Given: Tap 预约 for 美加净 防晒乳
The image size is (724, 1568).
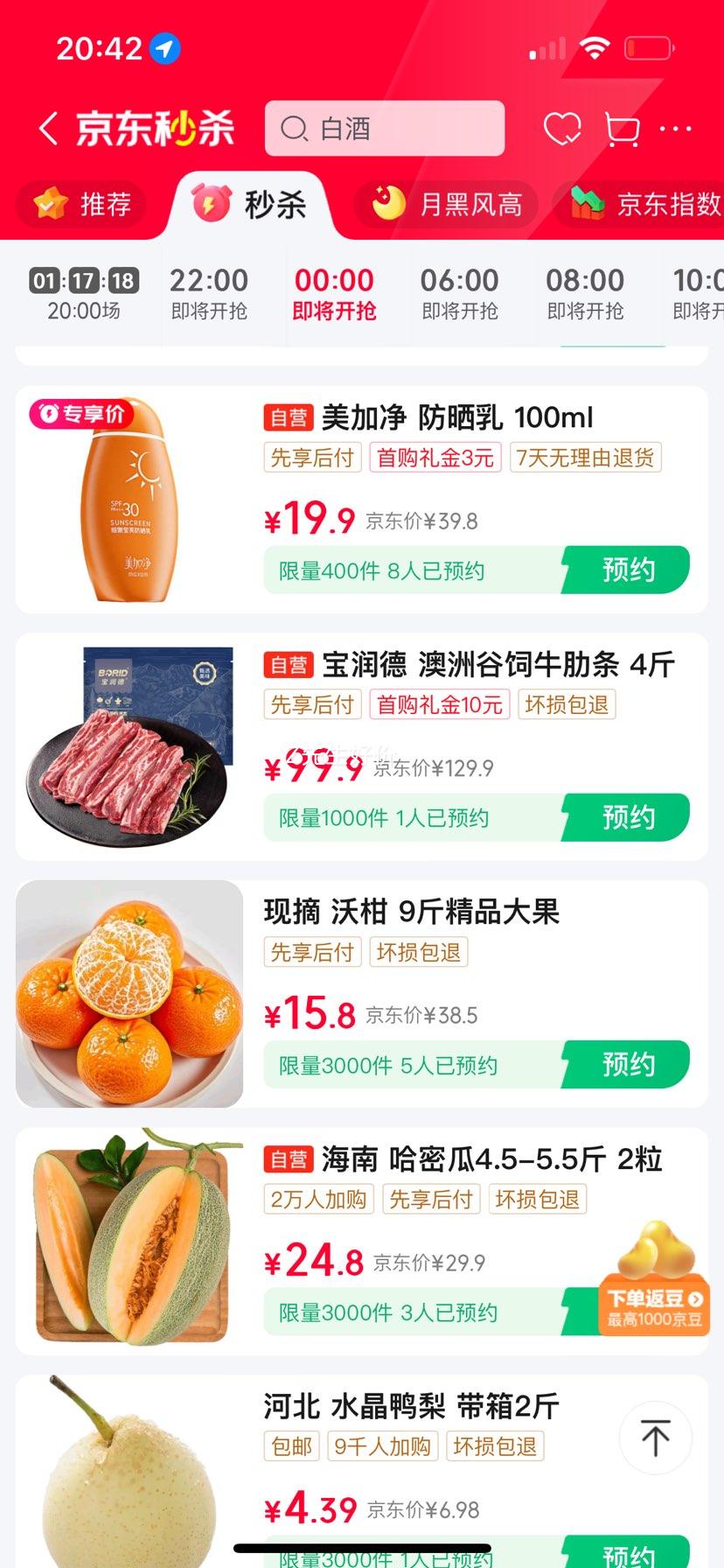Looking at the screenshot, I should [626, 569].
